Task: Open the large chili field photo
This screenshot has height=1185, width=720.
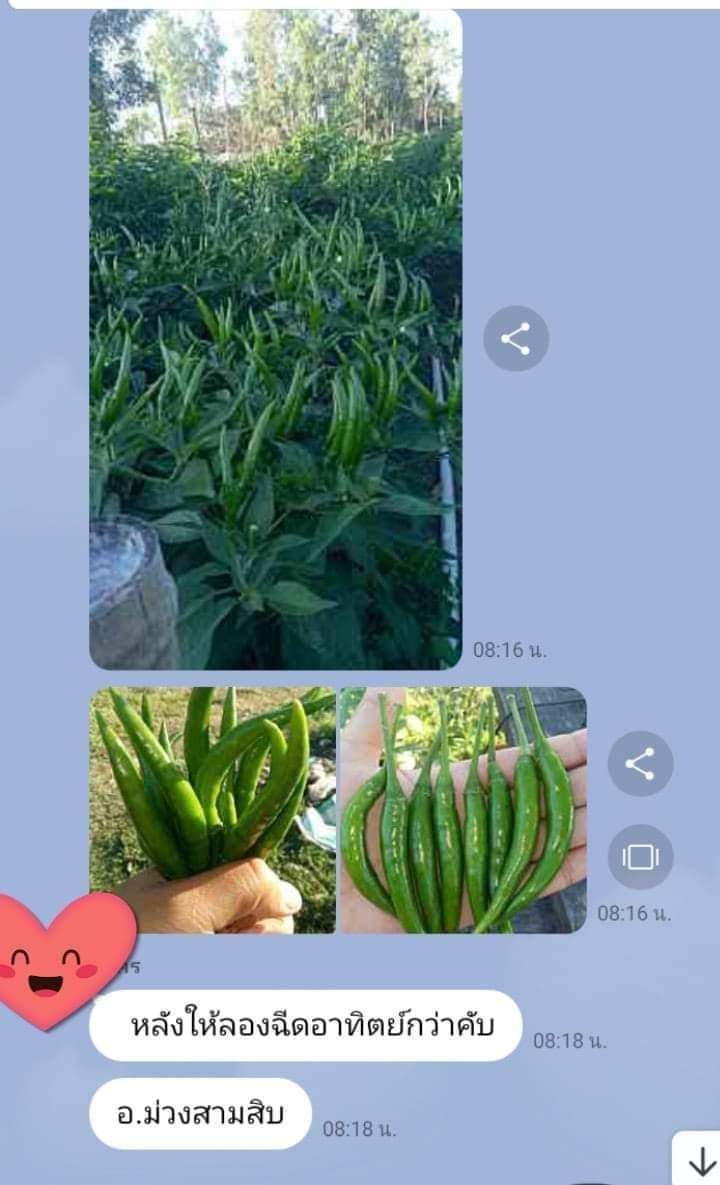Action: coord(276,339)
